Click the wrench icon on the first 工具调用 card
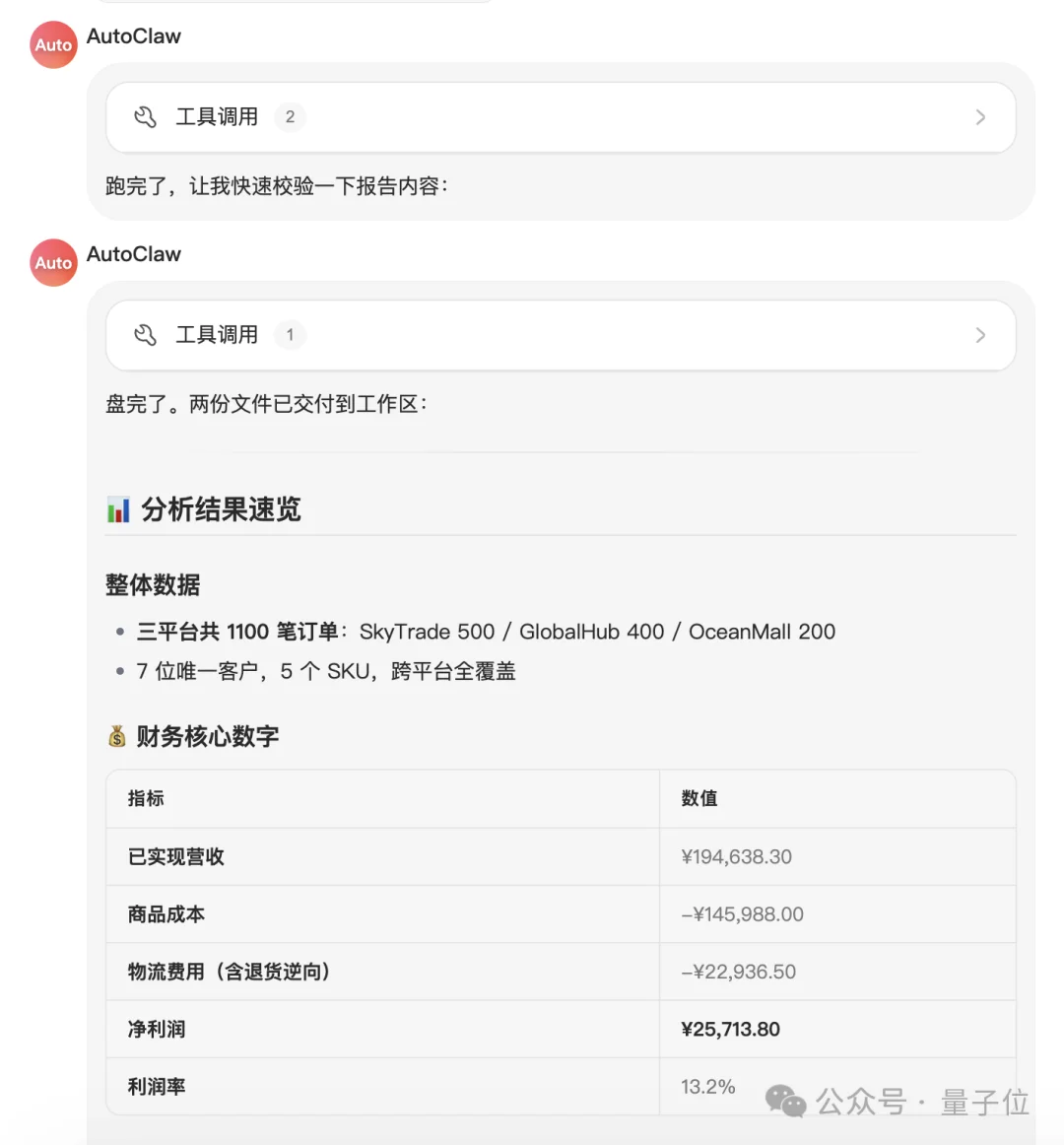Screen dimensions: 1064x1145 coord(146,116)
